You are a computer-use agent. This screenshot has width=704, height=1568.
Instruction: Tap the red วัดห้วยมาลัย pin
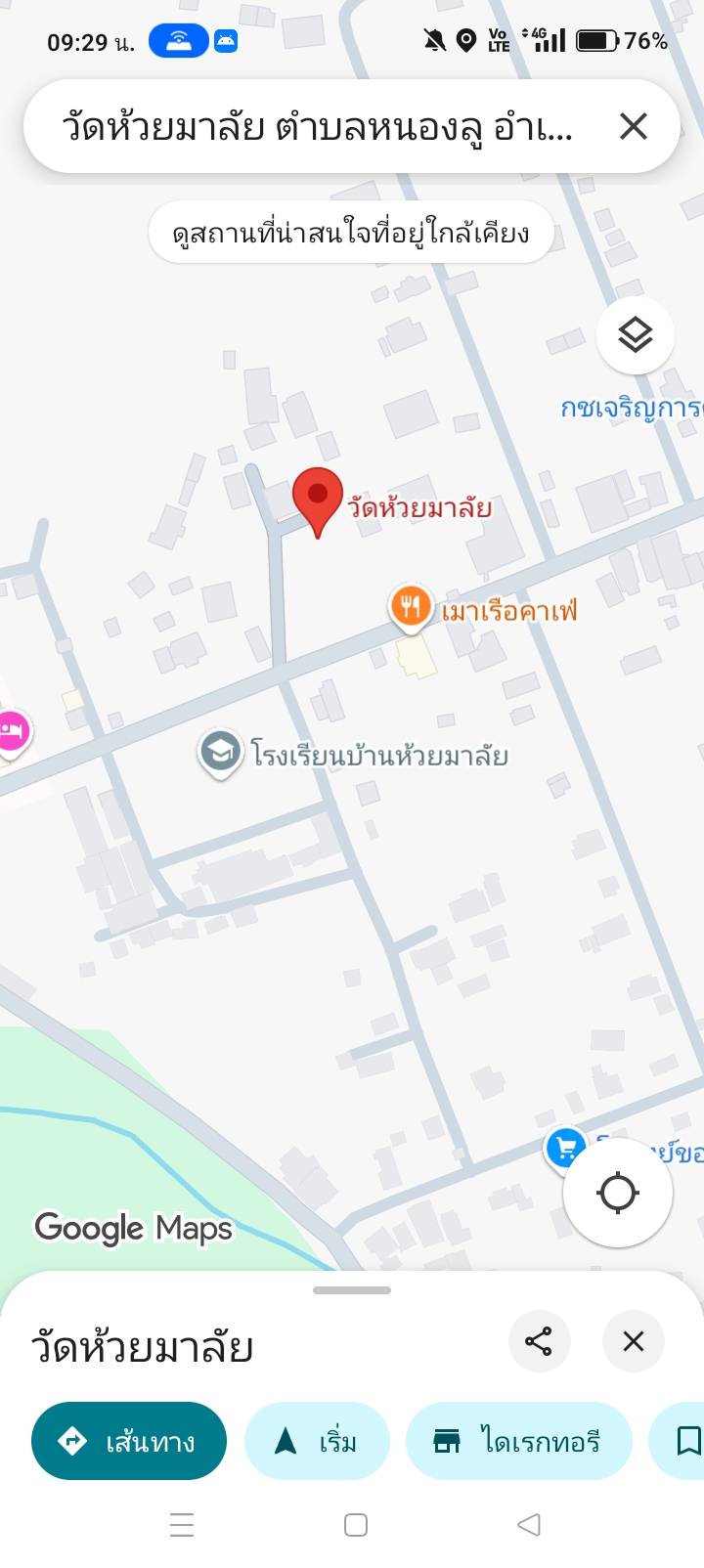(x=318, y=501)
